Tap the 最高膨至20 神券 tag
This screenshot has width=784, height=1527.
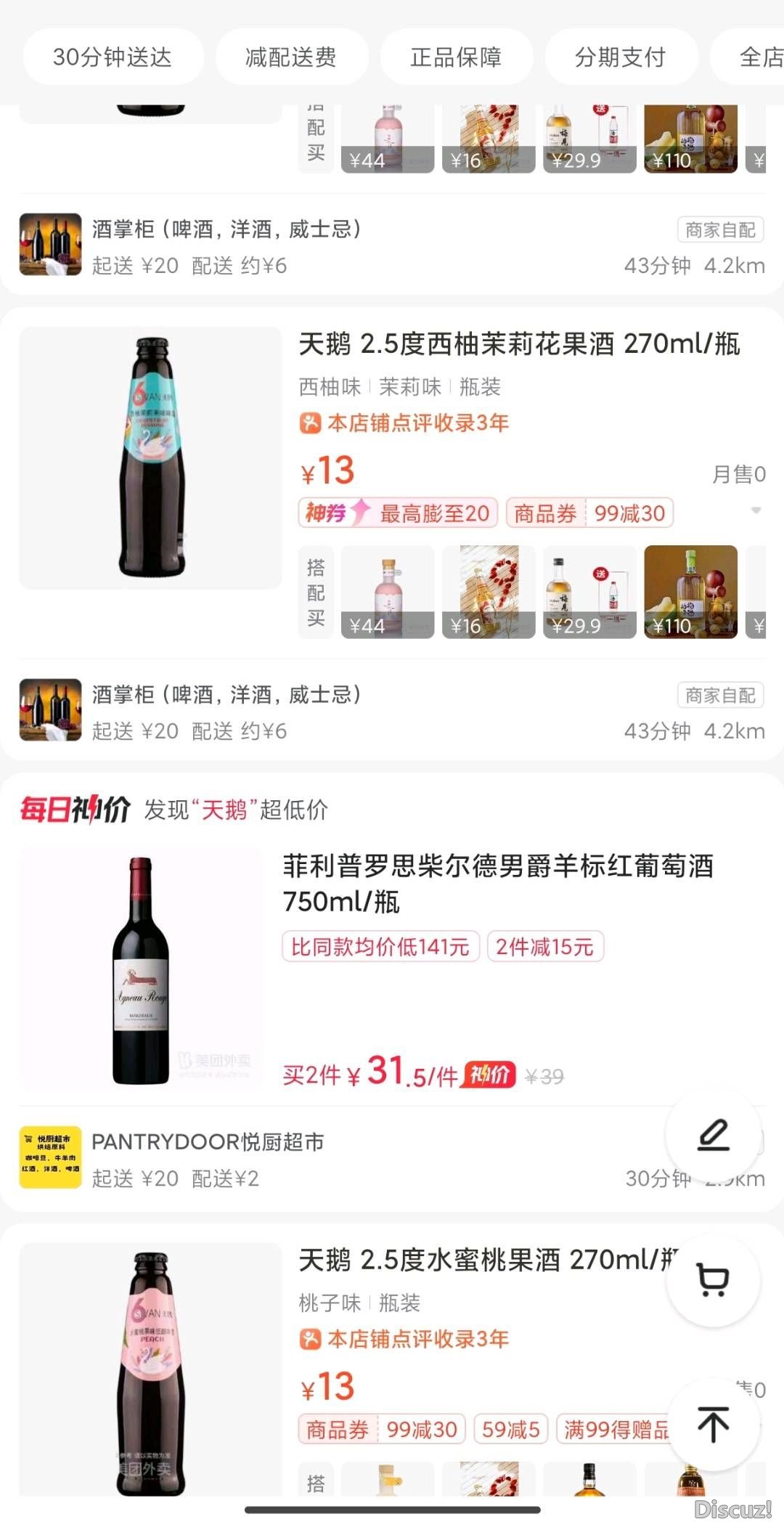coord(398,513)
